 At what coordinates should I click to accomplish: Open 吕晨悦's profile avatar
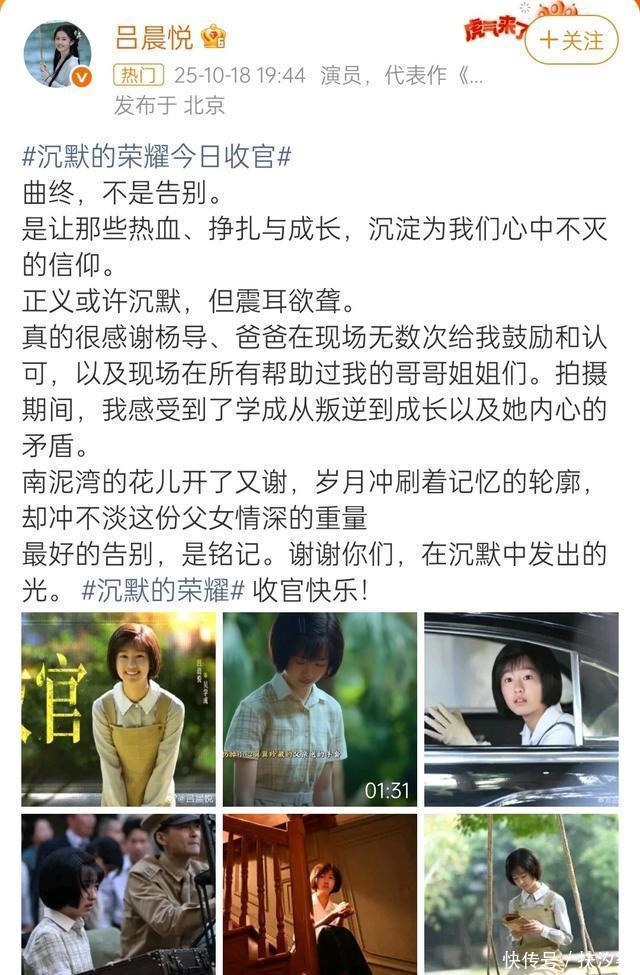[58, 54]
